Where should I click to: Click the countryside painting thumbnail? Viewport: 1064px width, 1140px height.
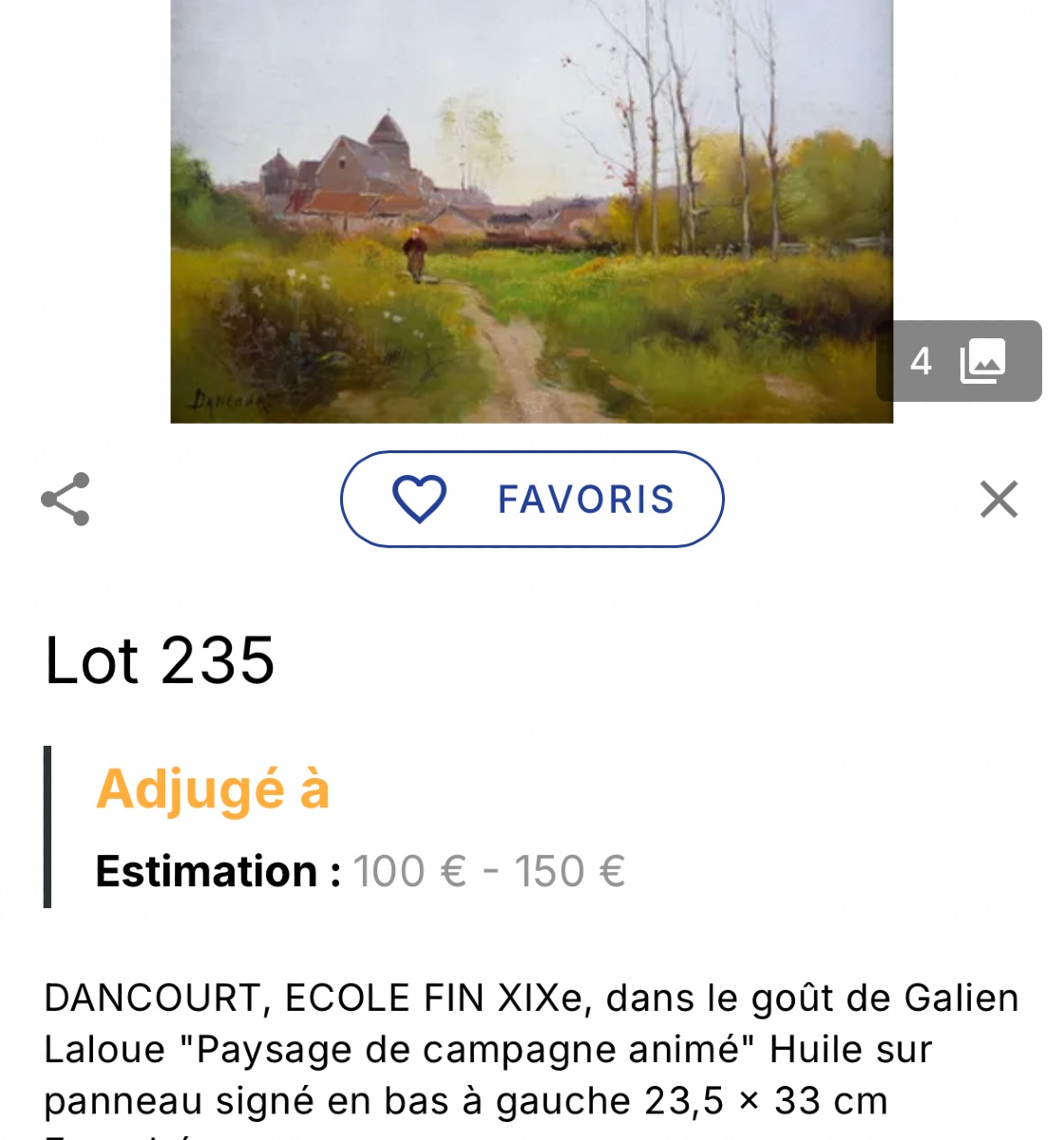[530, 209]
